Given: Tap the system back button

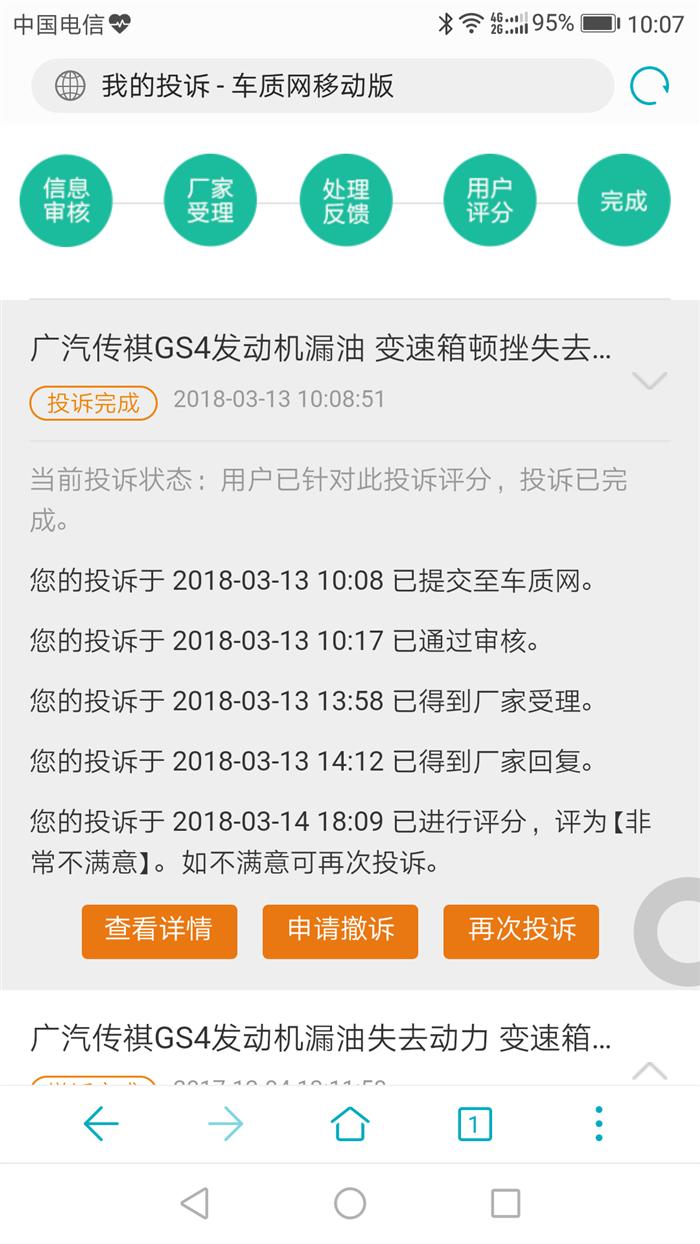Looking at the screenshot, I should 194,1203.
